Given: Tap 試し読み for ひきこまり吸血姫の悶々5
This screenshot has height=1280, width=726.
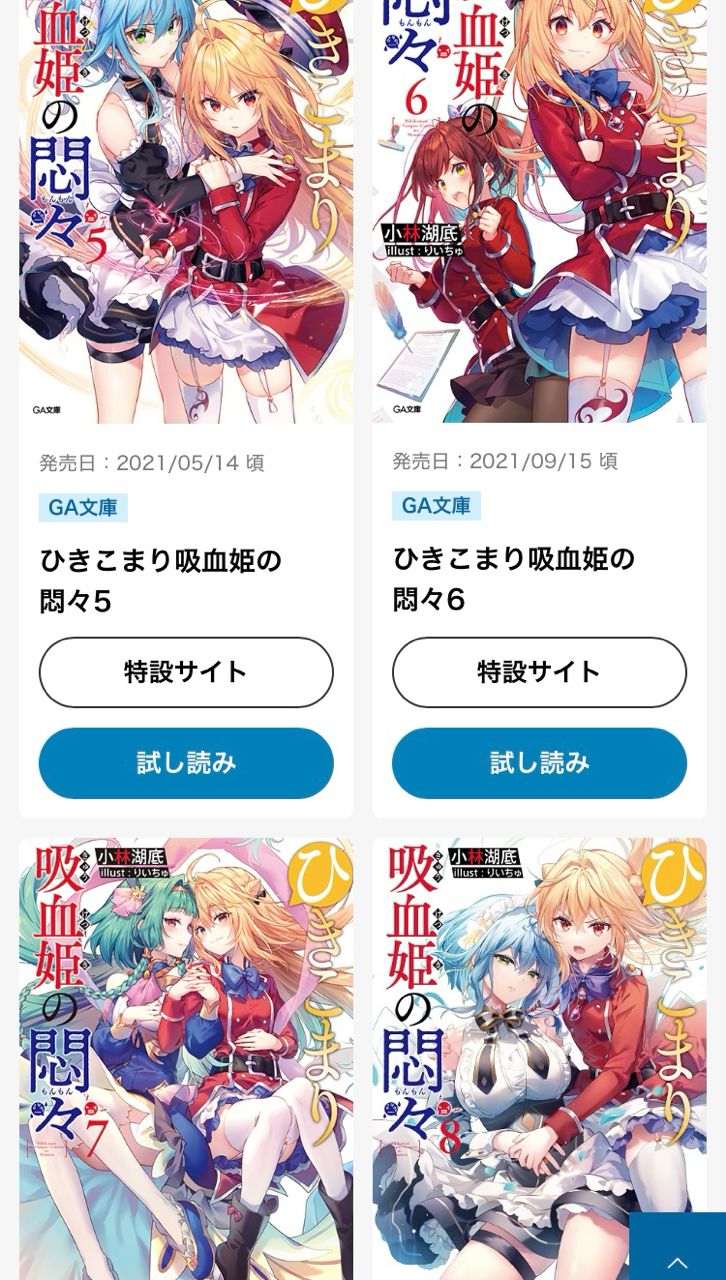Looking at the screenshot, I should click(x=186, y=763).
